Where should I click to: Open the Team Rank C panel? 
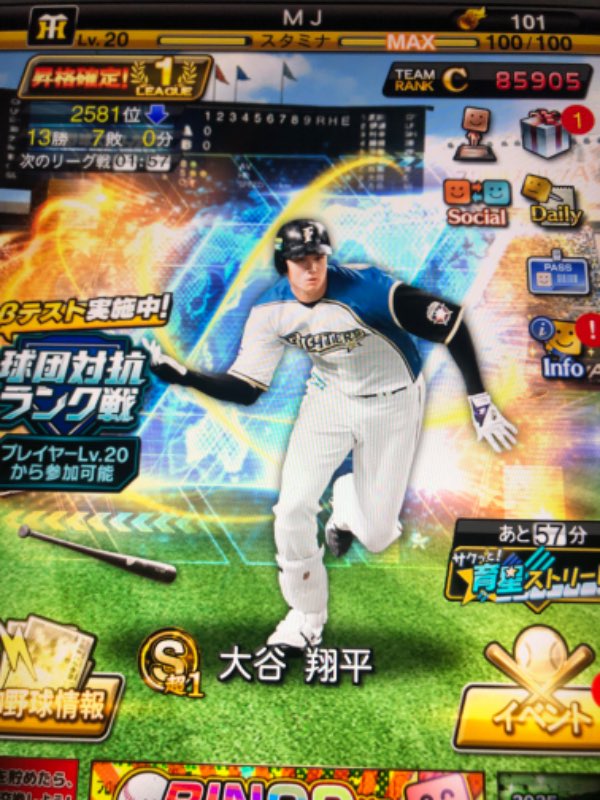[x=486, y=81]
